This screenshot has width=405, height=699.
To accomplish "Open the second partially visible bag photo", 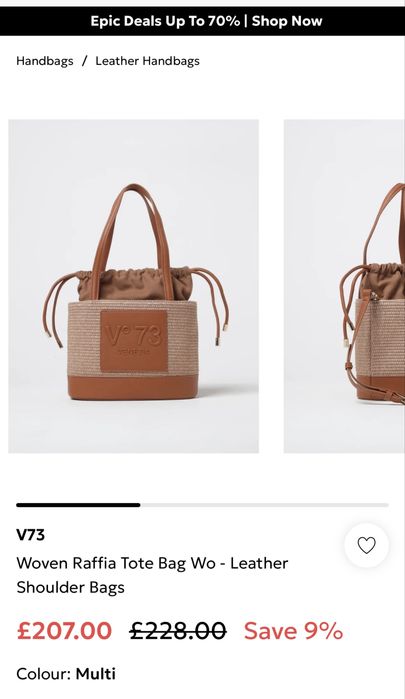I will 344,286.
